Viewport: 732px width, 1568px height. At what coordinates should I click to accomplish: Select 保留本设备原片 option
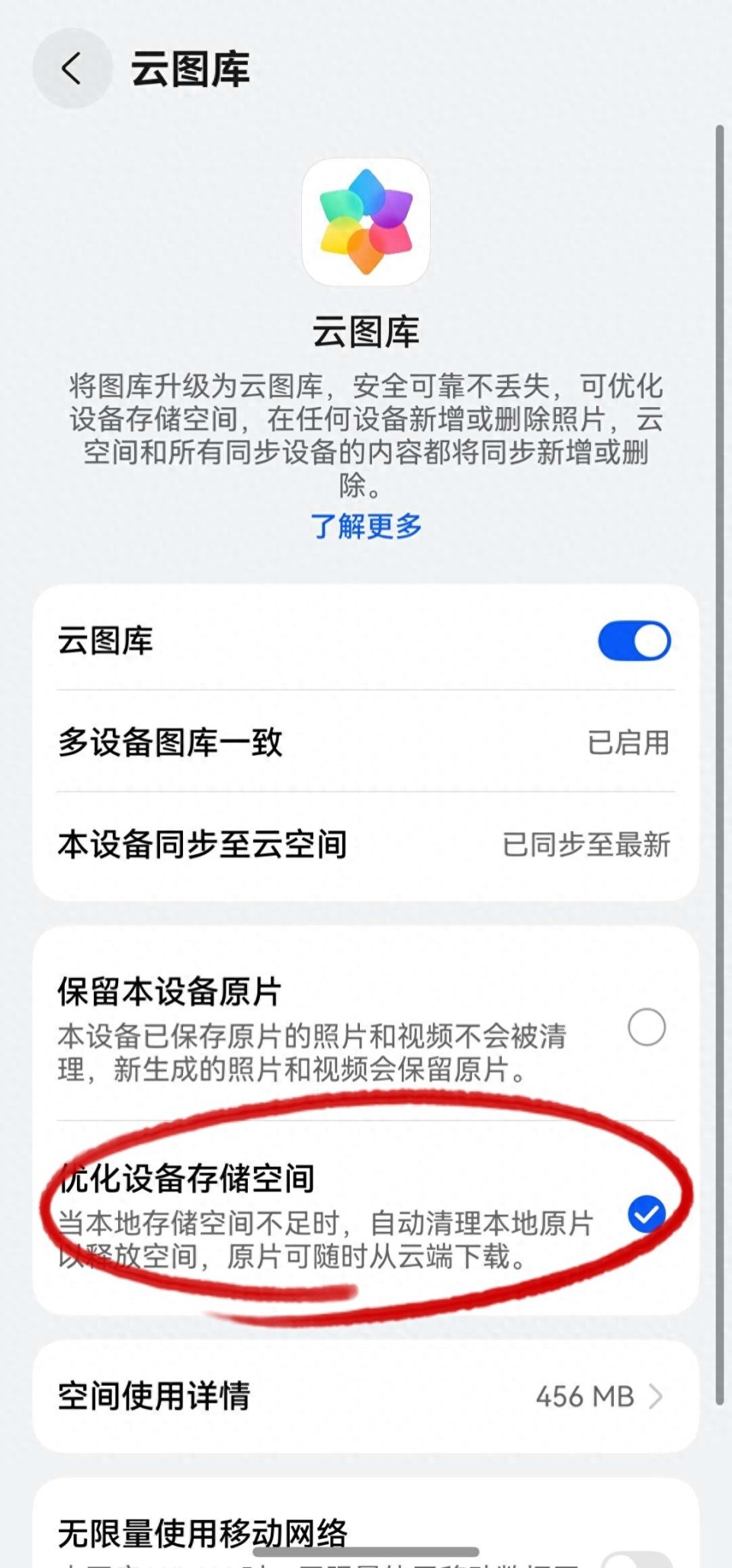click(x=646, y=1027)
